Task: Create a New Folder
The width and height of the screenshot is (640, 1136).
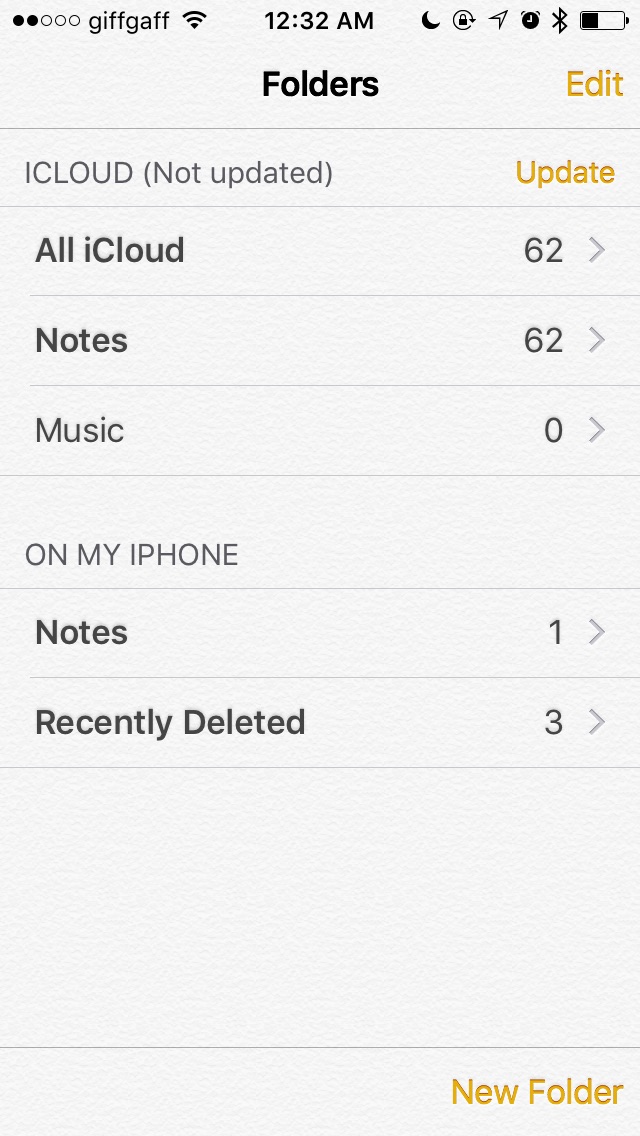Action: [x=536, y=1092]
